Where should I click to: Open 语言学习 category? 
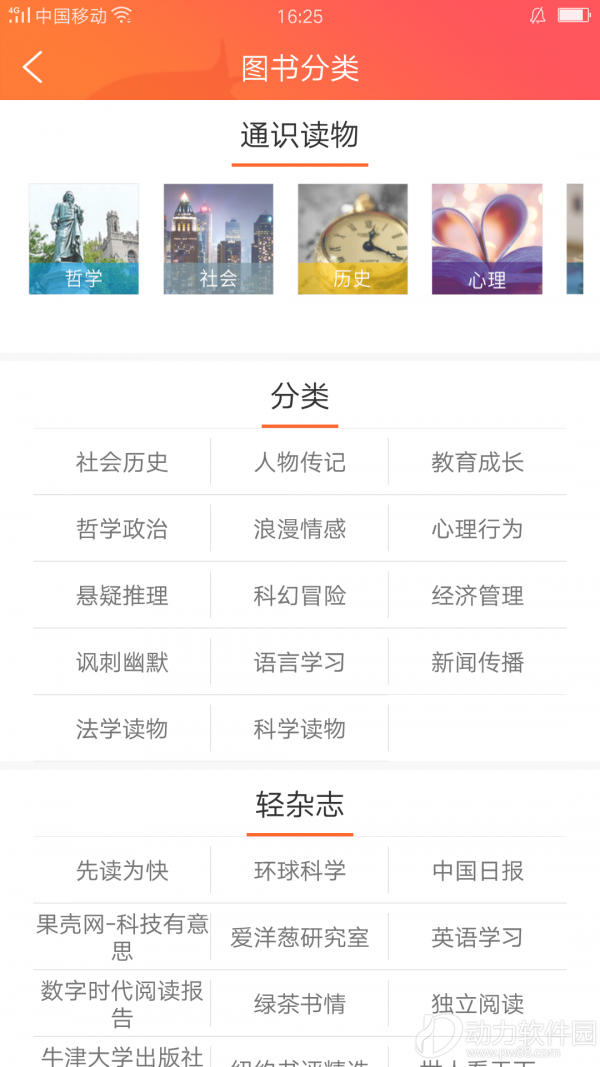pyautogui.click(x=300, y=662)
